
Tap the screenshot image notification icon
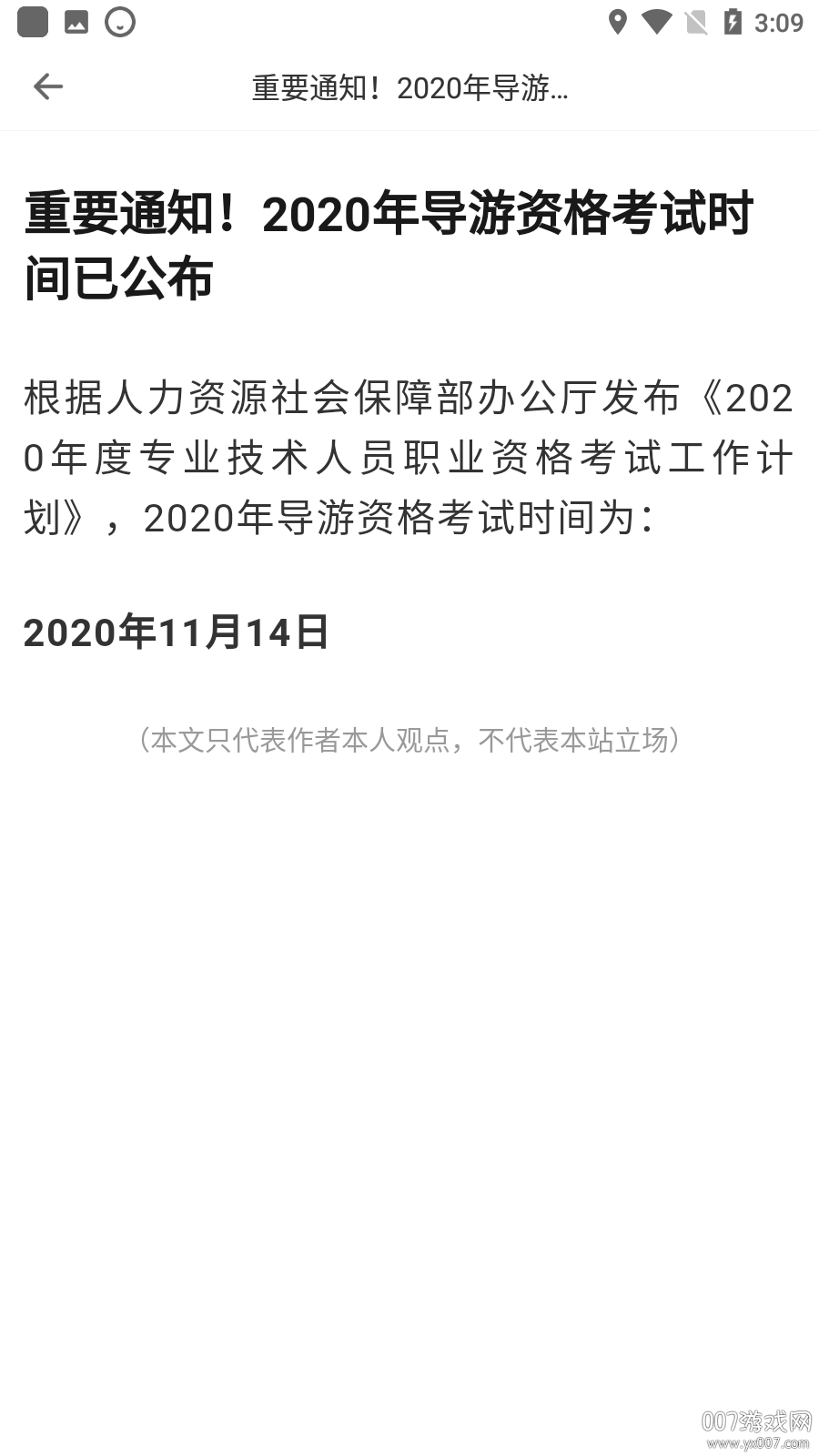point(76,22)
